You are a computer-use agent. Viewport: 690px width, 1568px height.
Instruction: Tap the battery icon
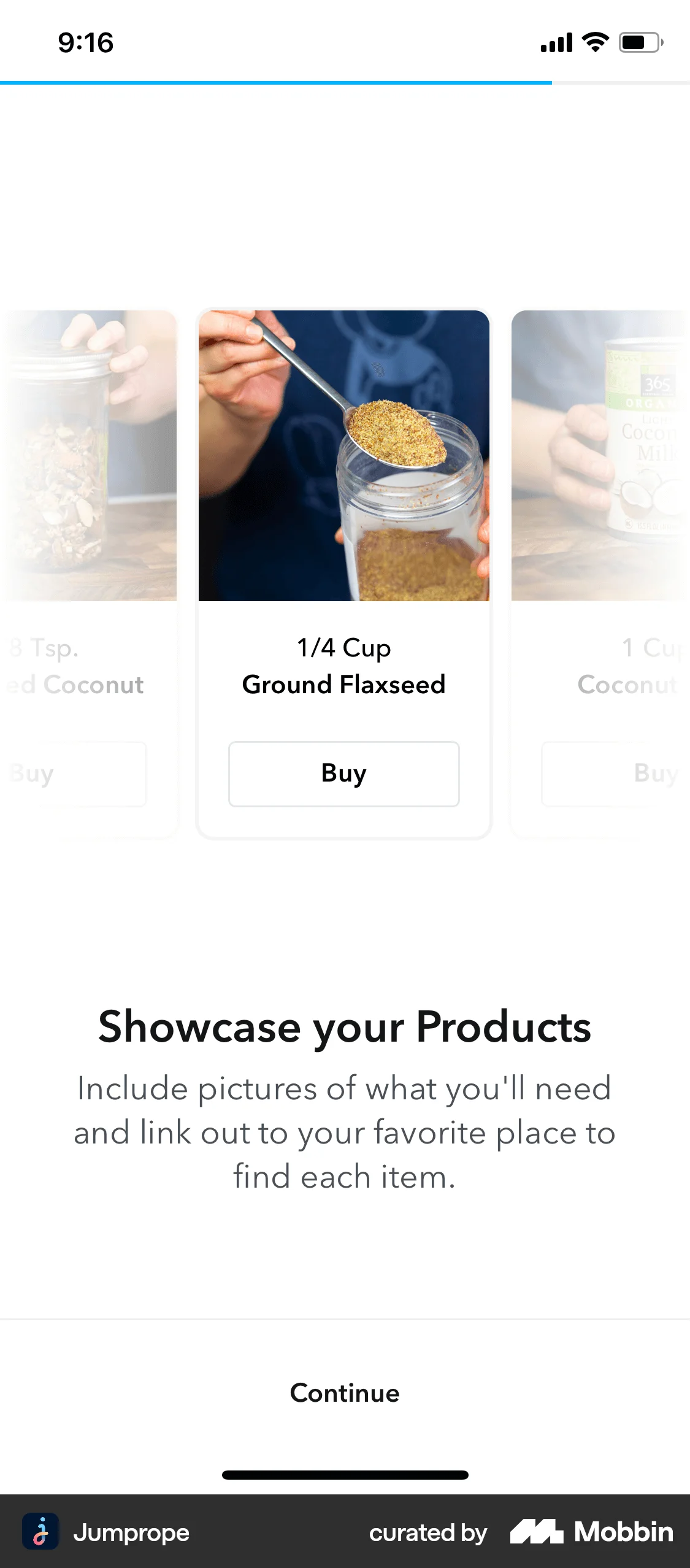(x=638, y=42)
